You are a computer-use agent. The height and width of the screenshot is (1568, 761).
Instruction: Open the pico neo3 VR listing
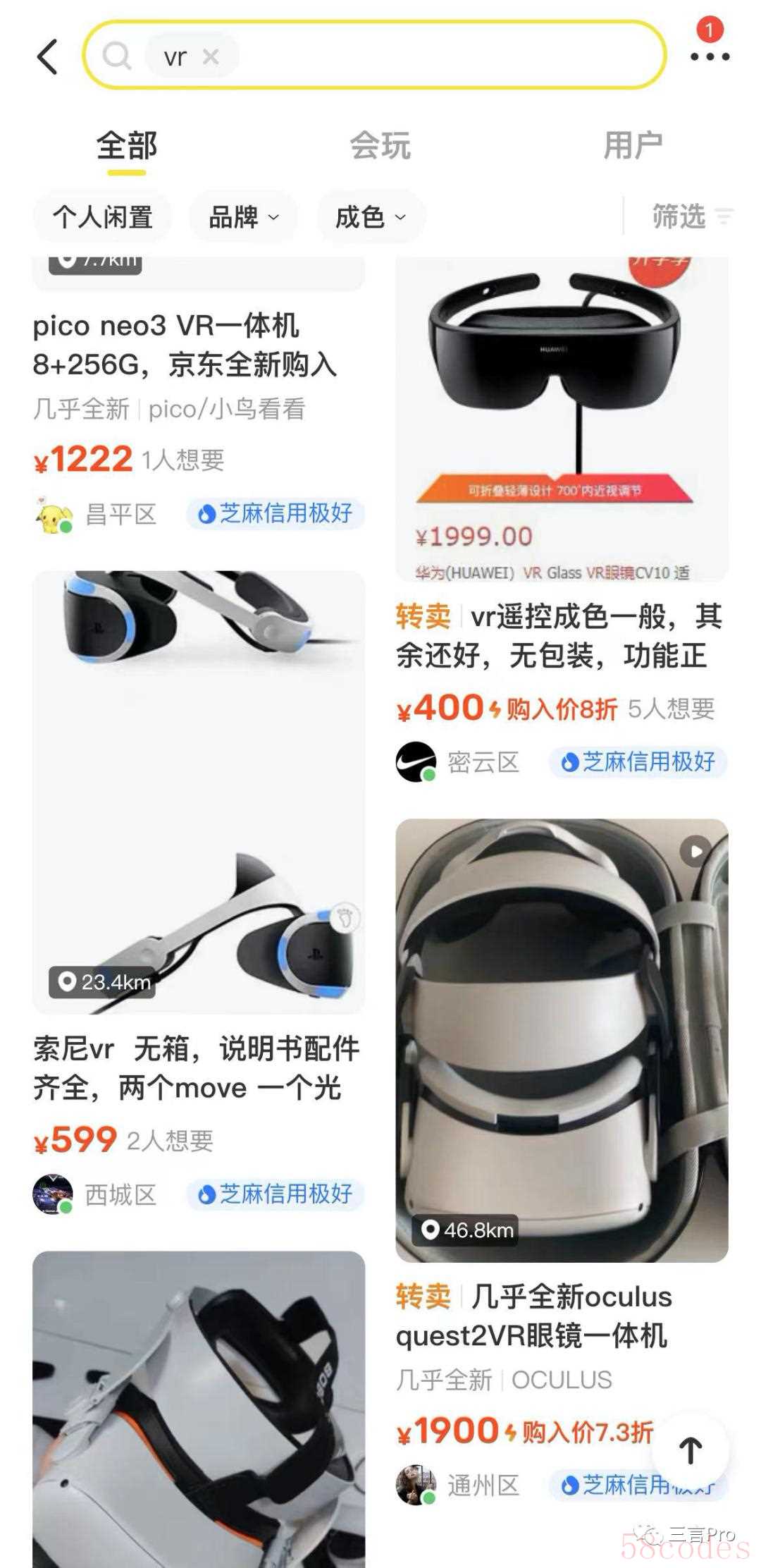[185, 345]
